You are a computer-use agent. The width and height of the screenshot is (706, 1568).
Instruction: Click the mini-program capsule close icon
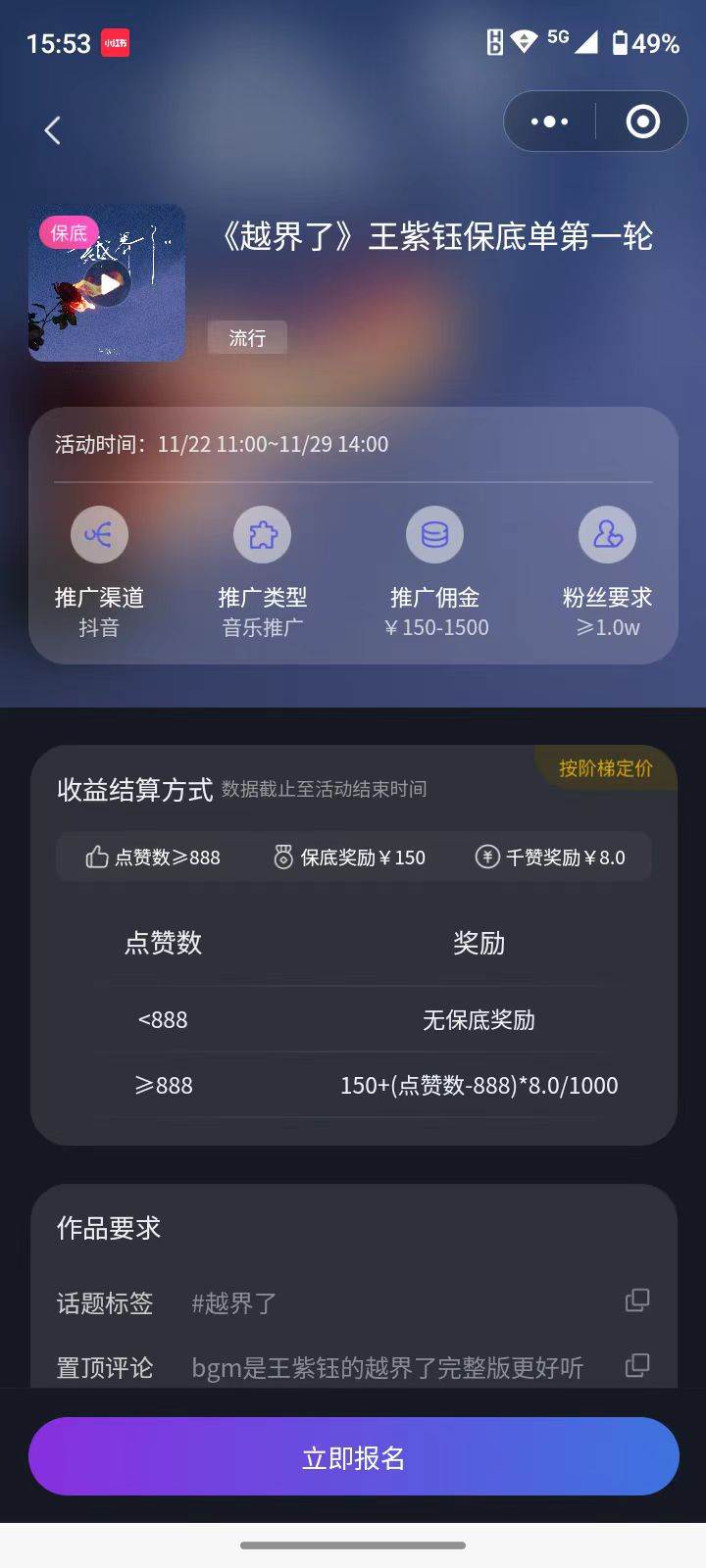(642, 121)
